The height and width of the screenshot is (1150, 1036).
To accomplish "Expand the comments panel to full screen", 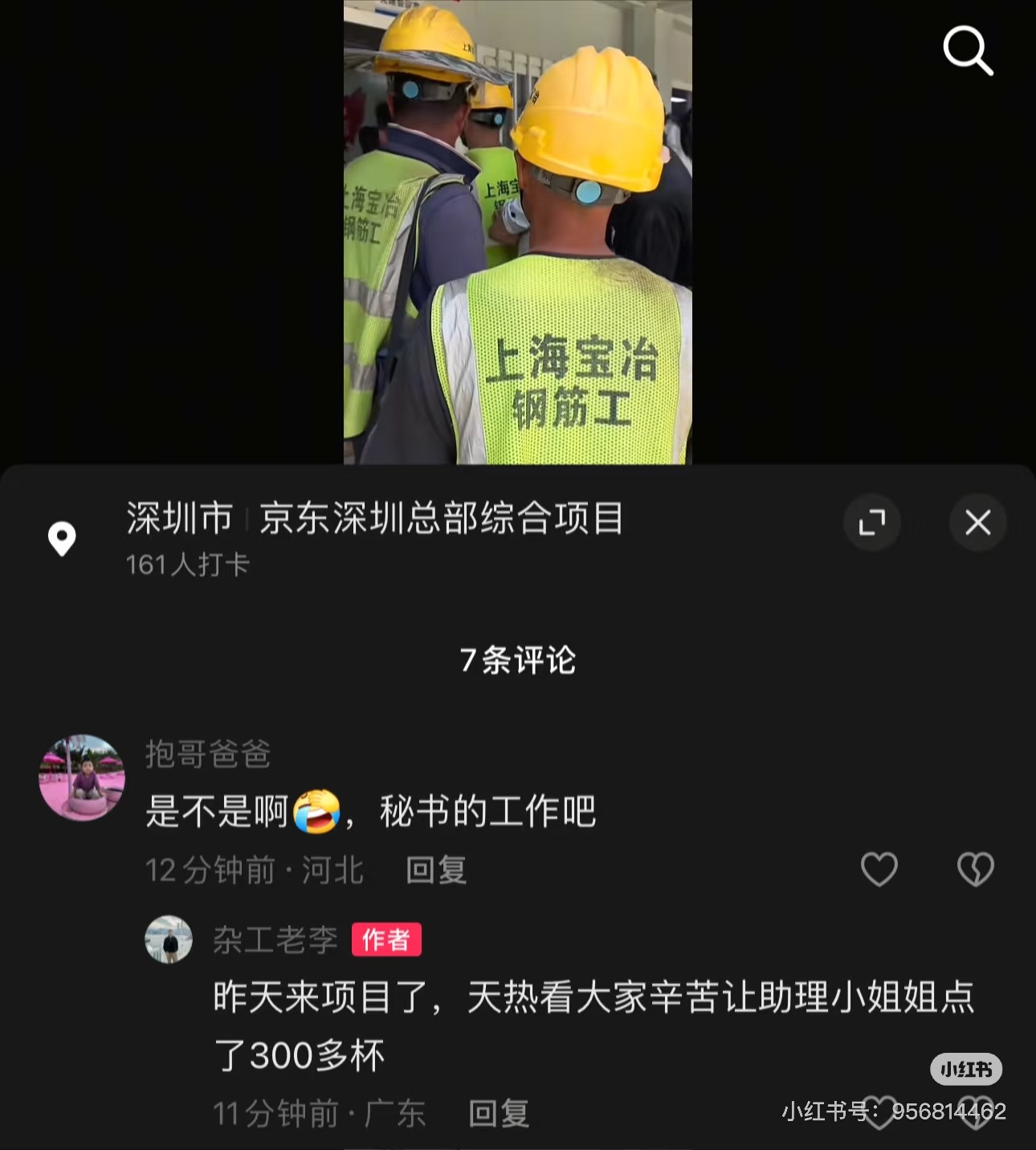I will click(x=872, y=523).
